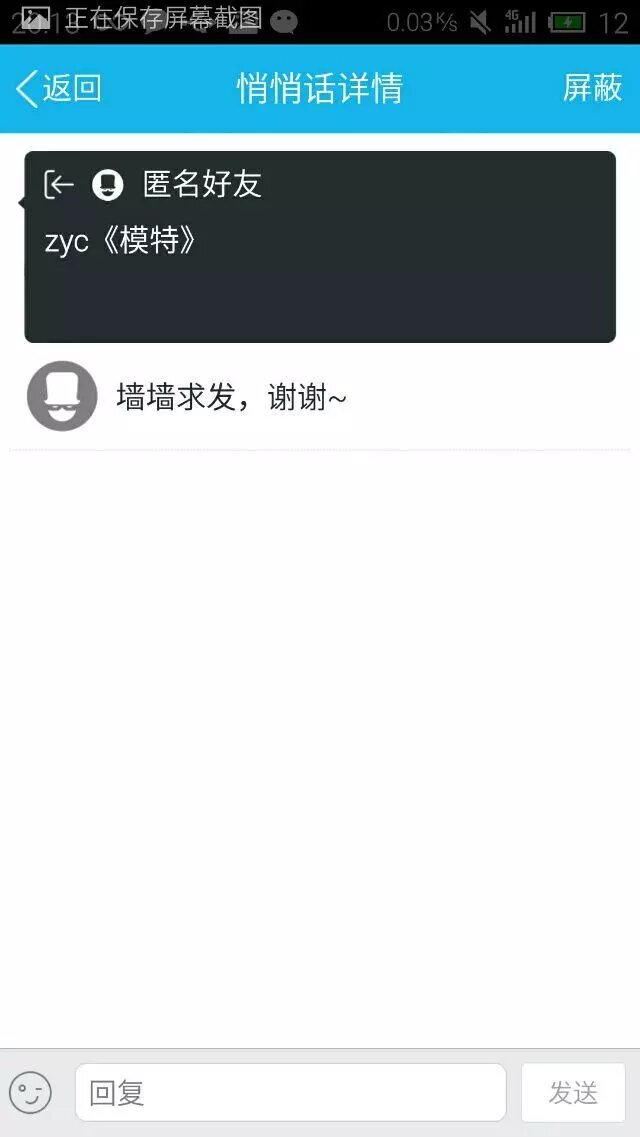This screenshot has height=1137, width=640.
Task: Open the emoji picker
Action: (30, 1092)
